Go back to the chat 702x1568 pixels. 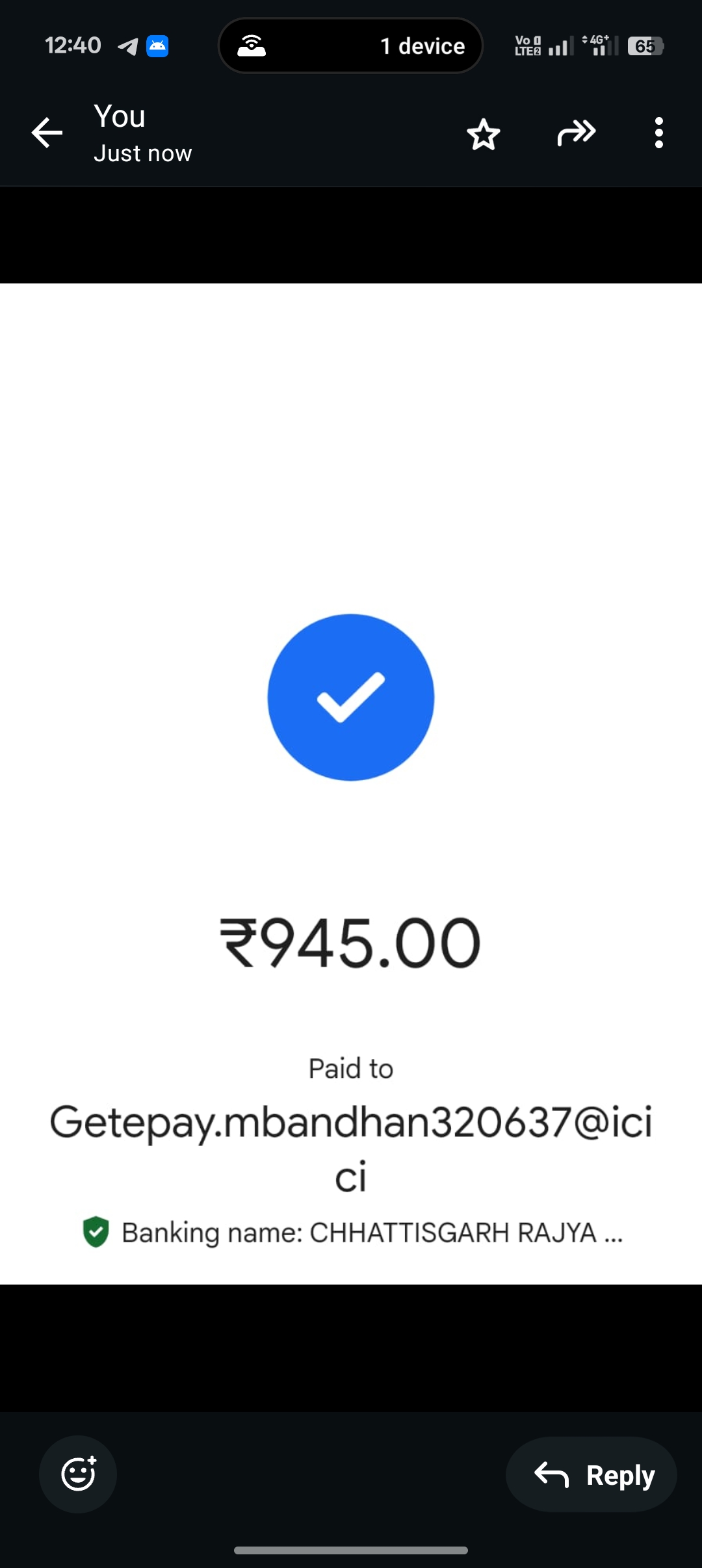point(47,133)
